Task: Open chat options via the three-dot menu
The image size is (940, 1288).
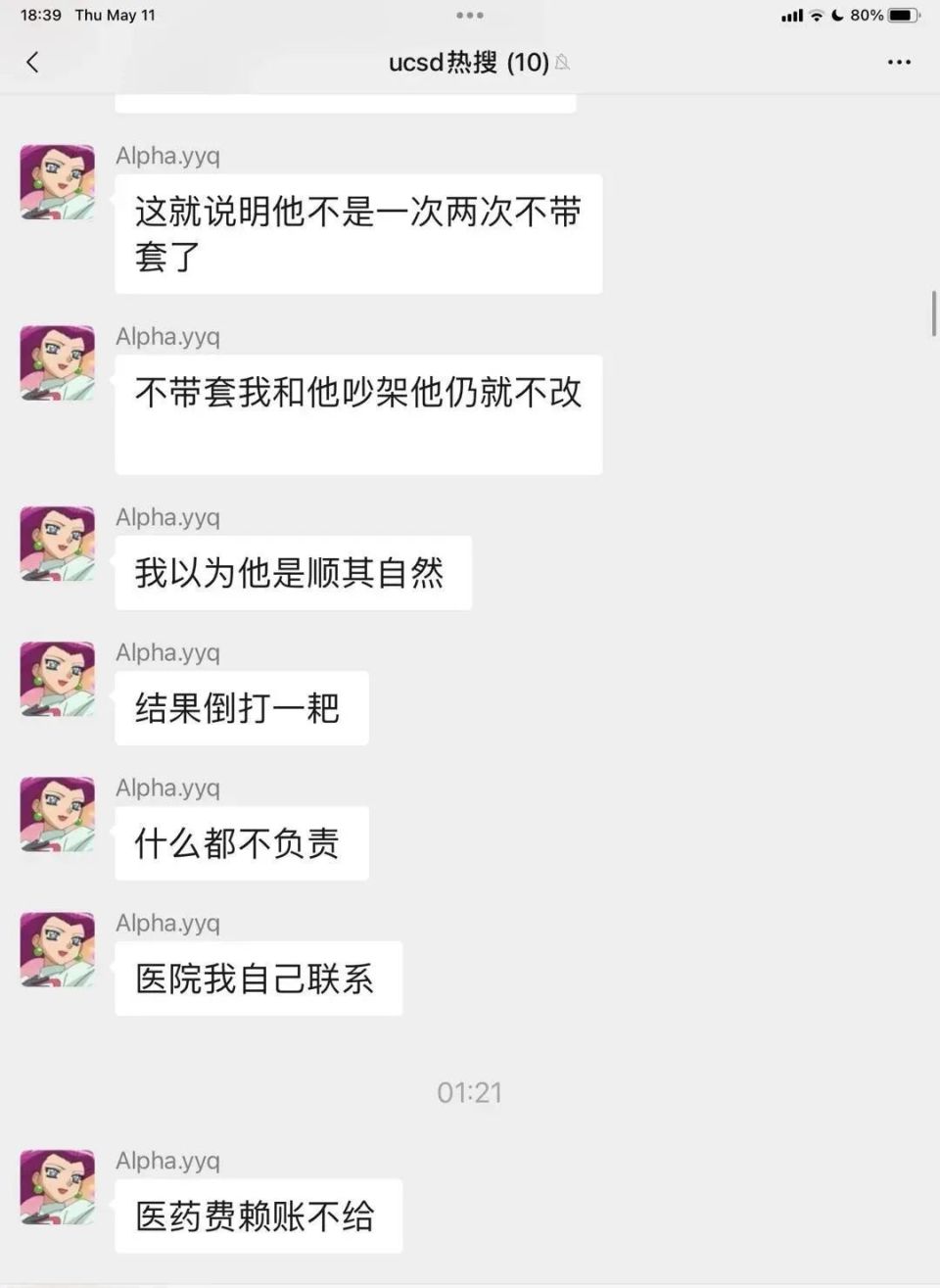Action: [898, 62]
